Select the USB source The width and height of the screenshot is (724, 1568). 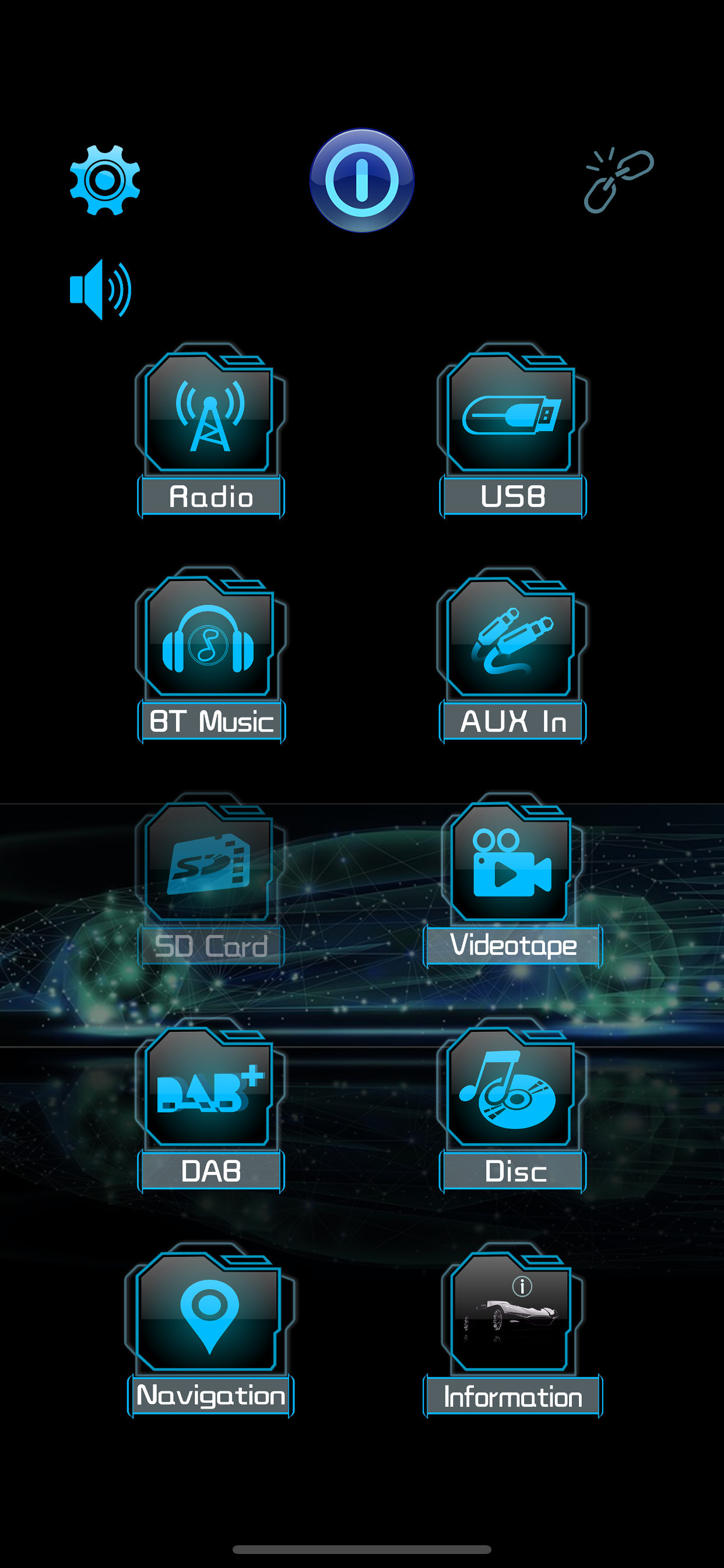point(512,430)
